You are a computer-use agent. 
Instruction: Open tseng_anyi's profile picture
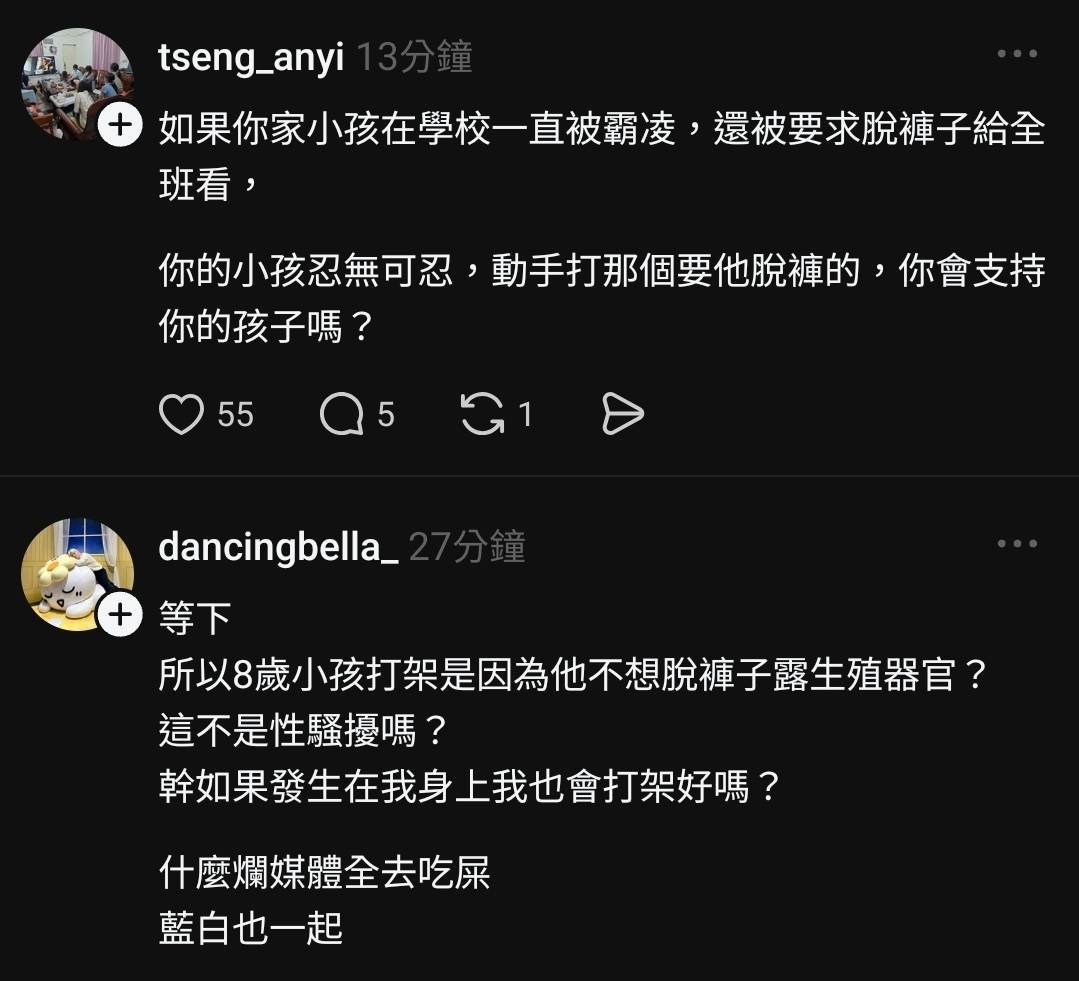point(73,80)
